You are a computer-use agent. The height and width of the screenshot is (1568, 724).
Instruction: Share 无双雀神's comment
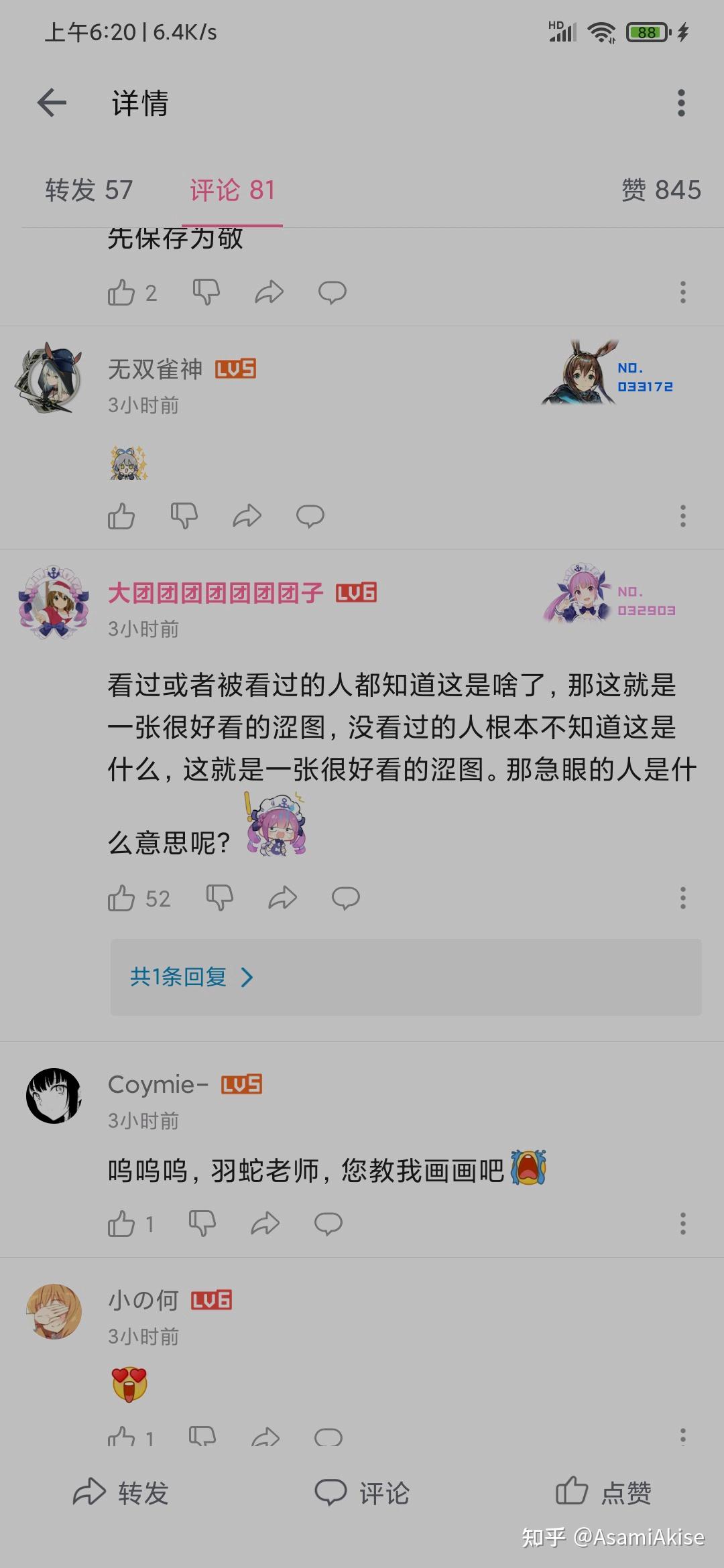click(247, 516)
